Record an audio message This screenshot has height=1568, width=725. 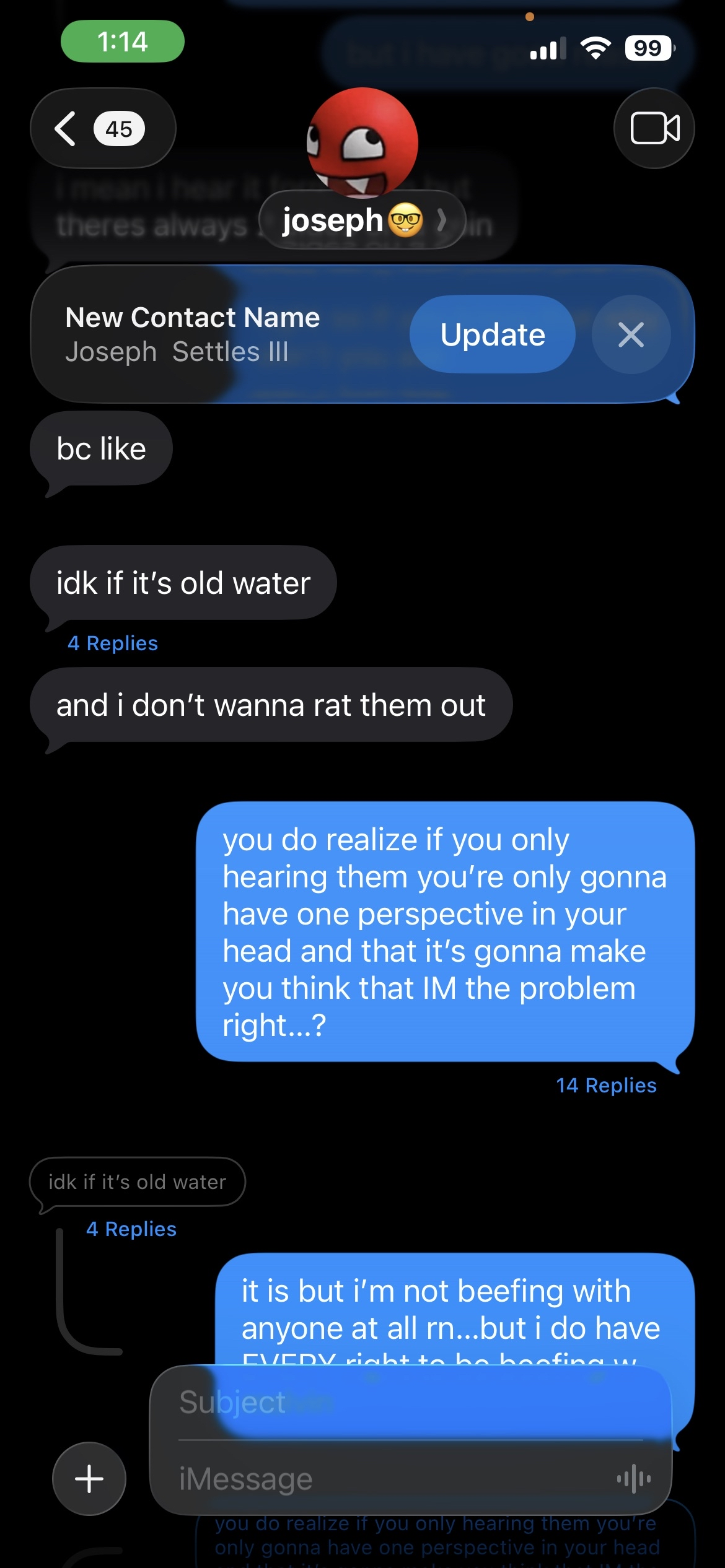pos(633,1479)
